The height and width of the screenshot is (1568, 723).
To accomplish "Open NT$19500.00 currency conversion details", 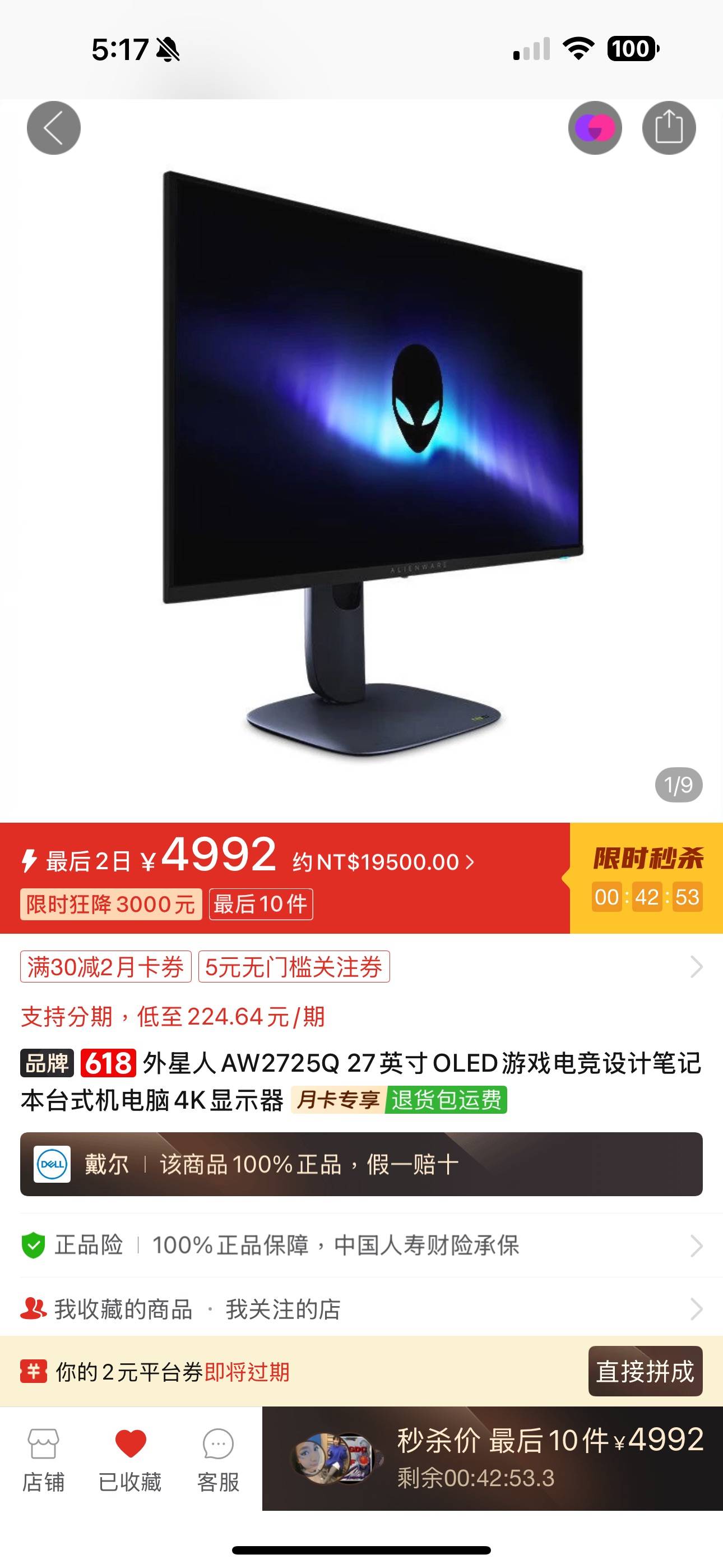I will [382, 863].
